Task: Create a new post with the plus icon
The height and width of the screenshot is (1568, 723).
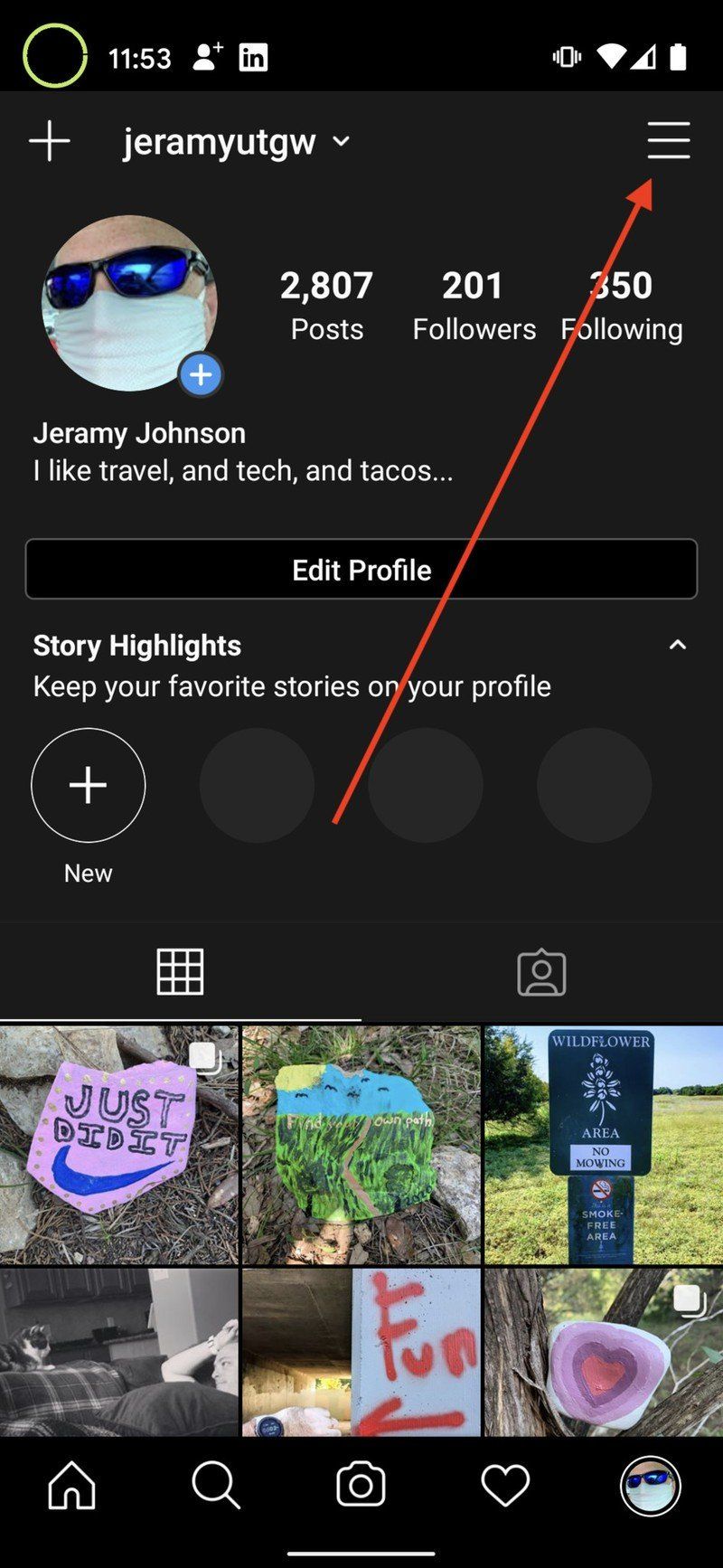Action: point(51,141)
